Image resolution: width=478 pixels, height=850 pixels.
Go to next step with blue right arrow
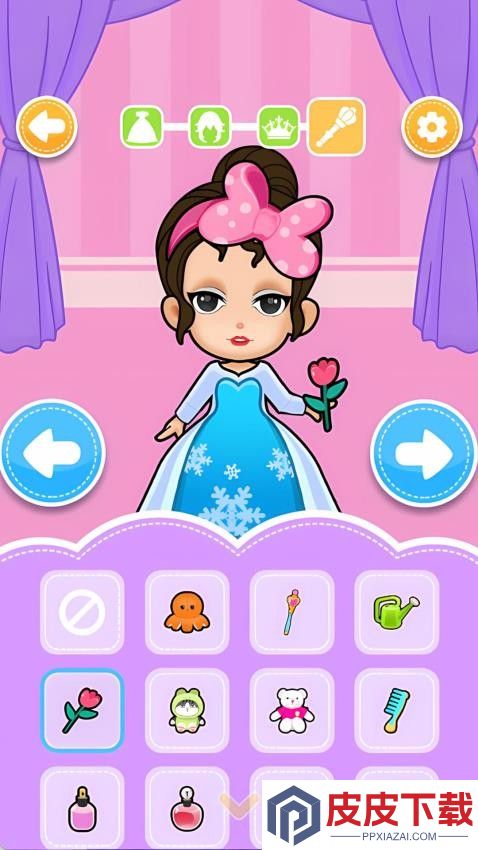[x=424, y=452]
